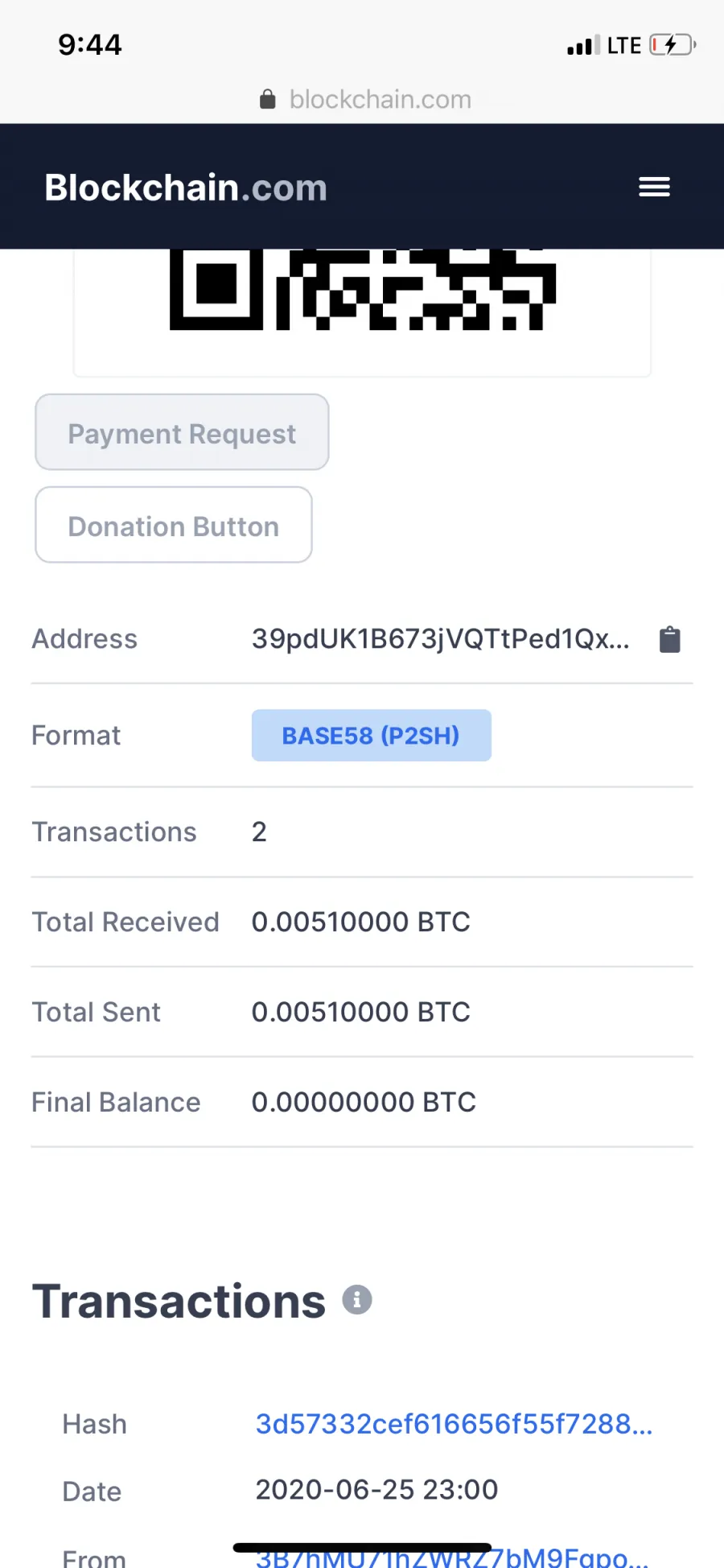Open the From address 3B7hMU71…
724x1568 pixels.
coord(451,1557)
